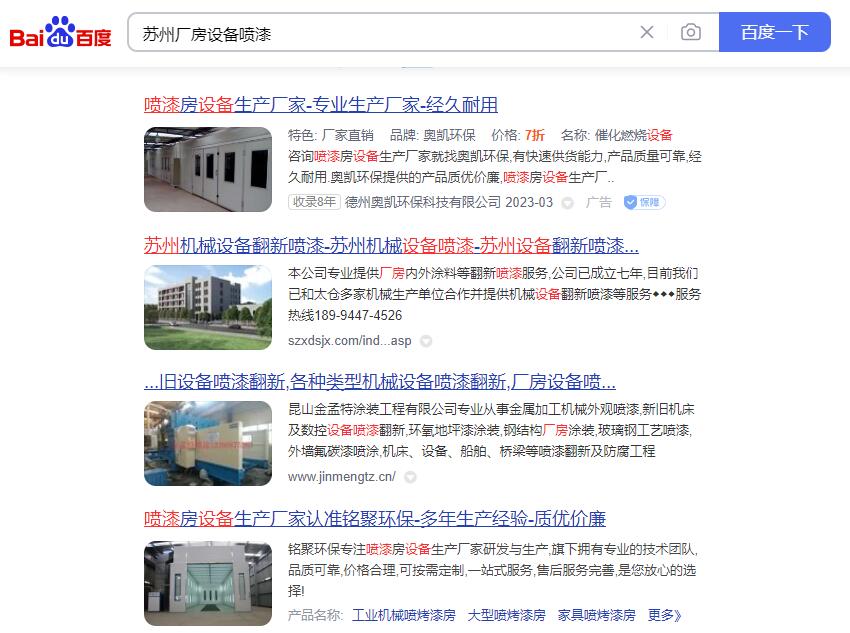Open the www.jinmengtz.cn site URL
This screenshot has width=850, height=633.
[x=341, y=477]
